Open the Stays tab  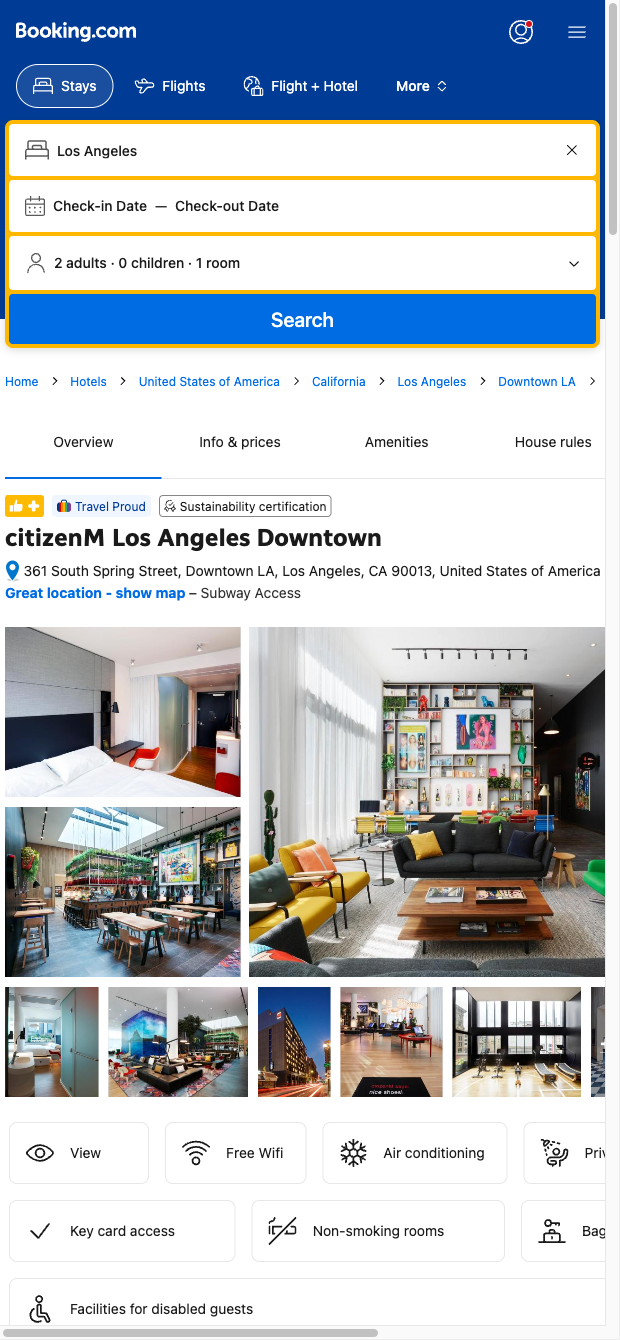coord(65,86)
